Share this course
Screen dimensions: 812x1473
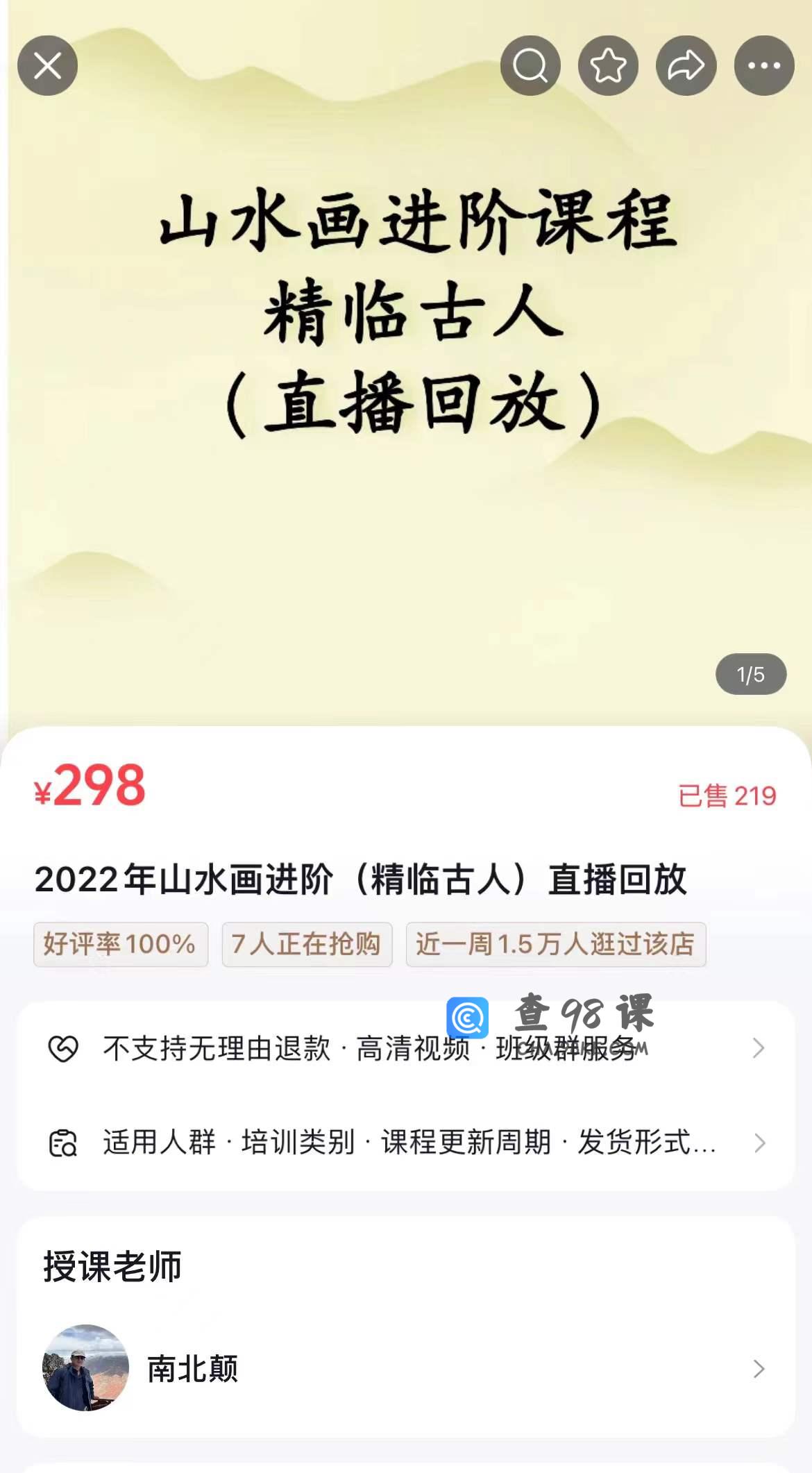[x=686, y=66]
